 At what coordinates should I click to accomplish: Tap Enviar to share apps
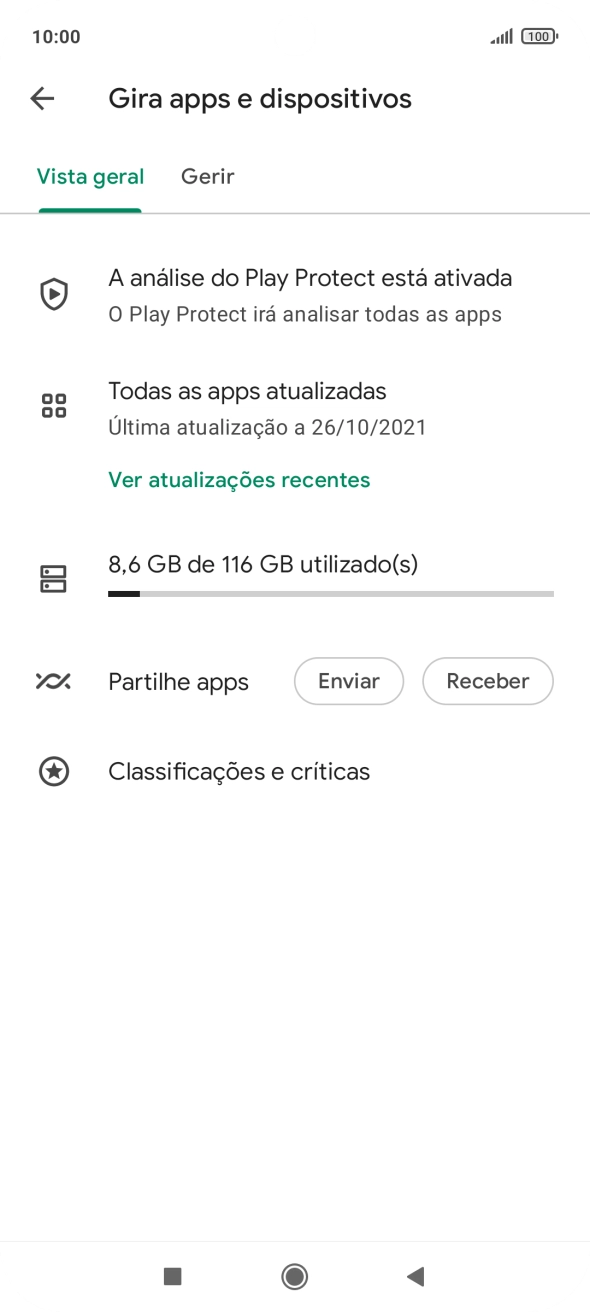[x=348, y=681]
